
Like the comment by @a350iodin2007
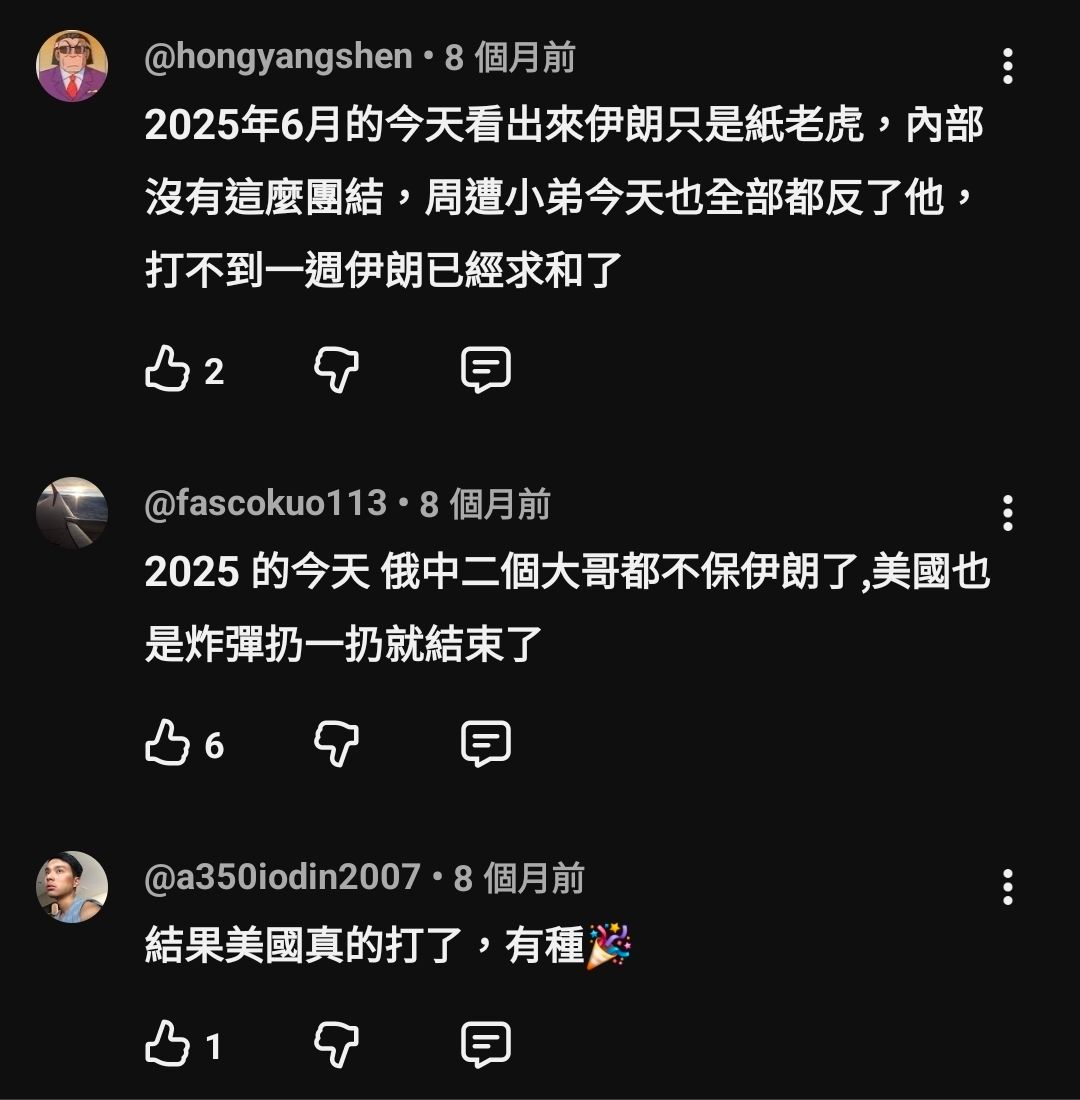click(168, 1046)
